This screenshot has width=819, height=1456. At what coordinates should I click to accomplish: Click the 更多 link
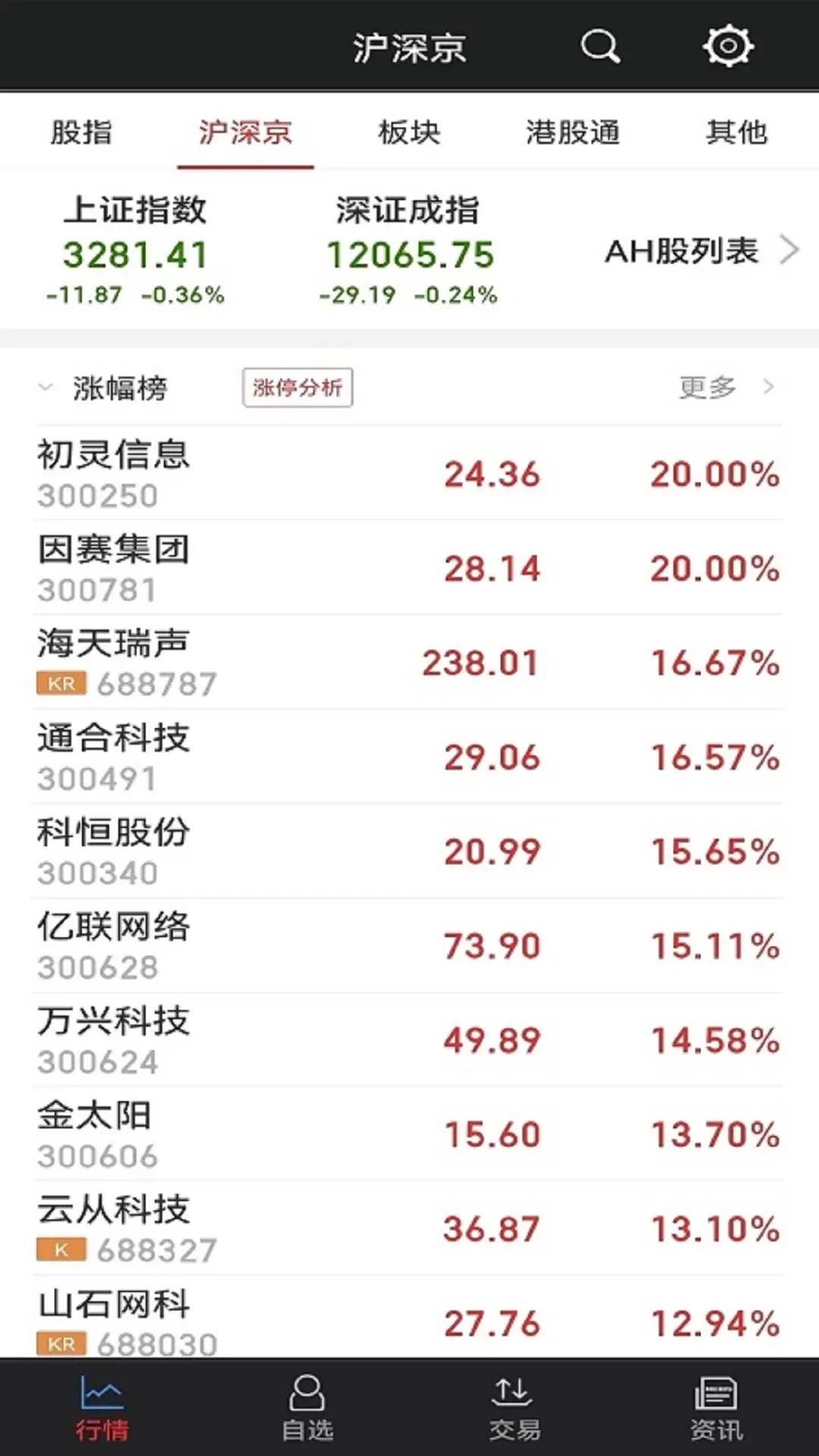pos(705,387)
